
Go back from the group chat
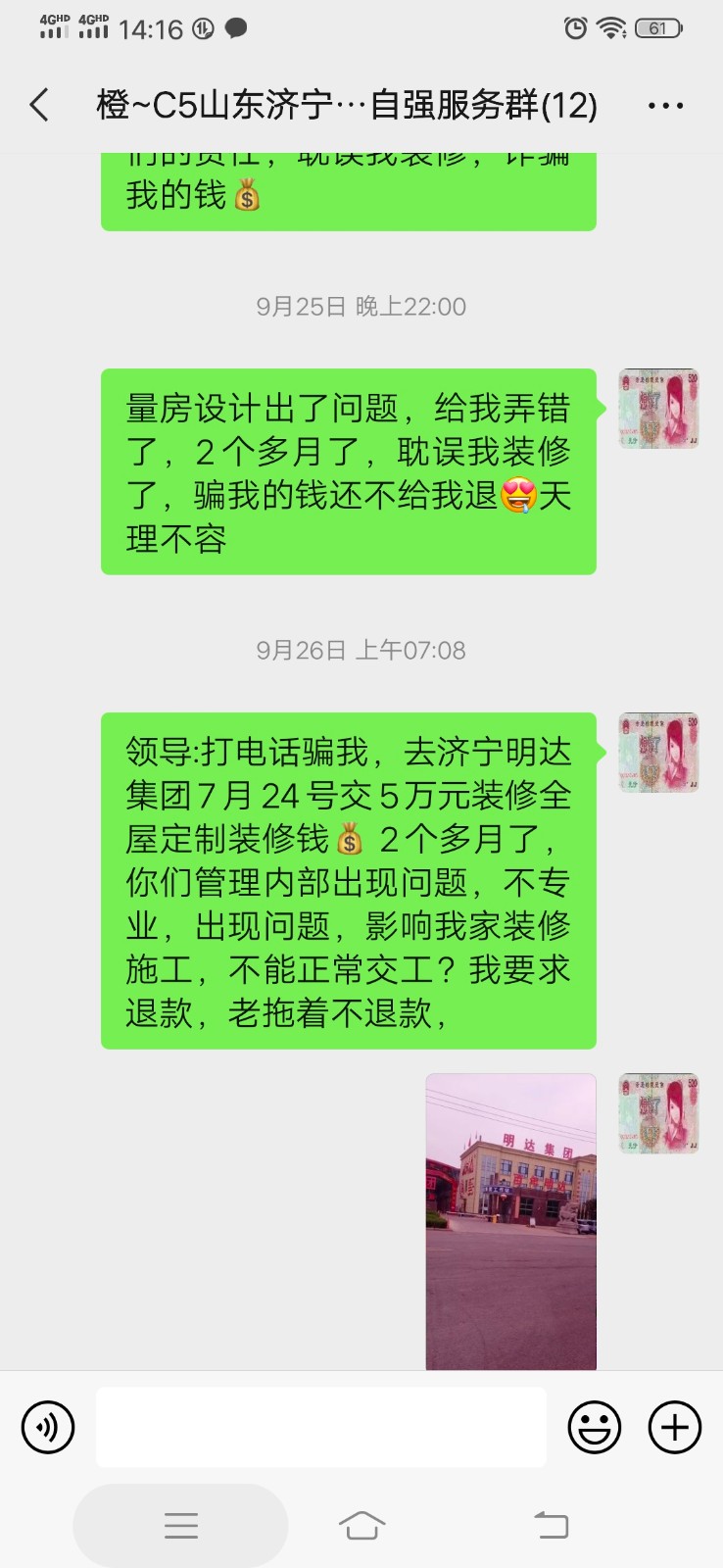[40, 105]
